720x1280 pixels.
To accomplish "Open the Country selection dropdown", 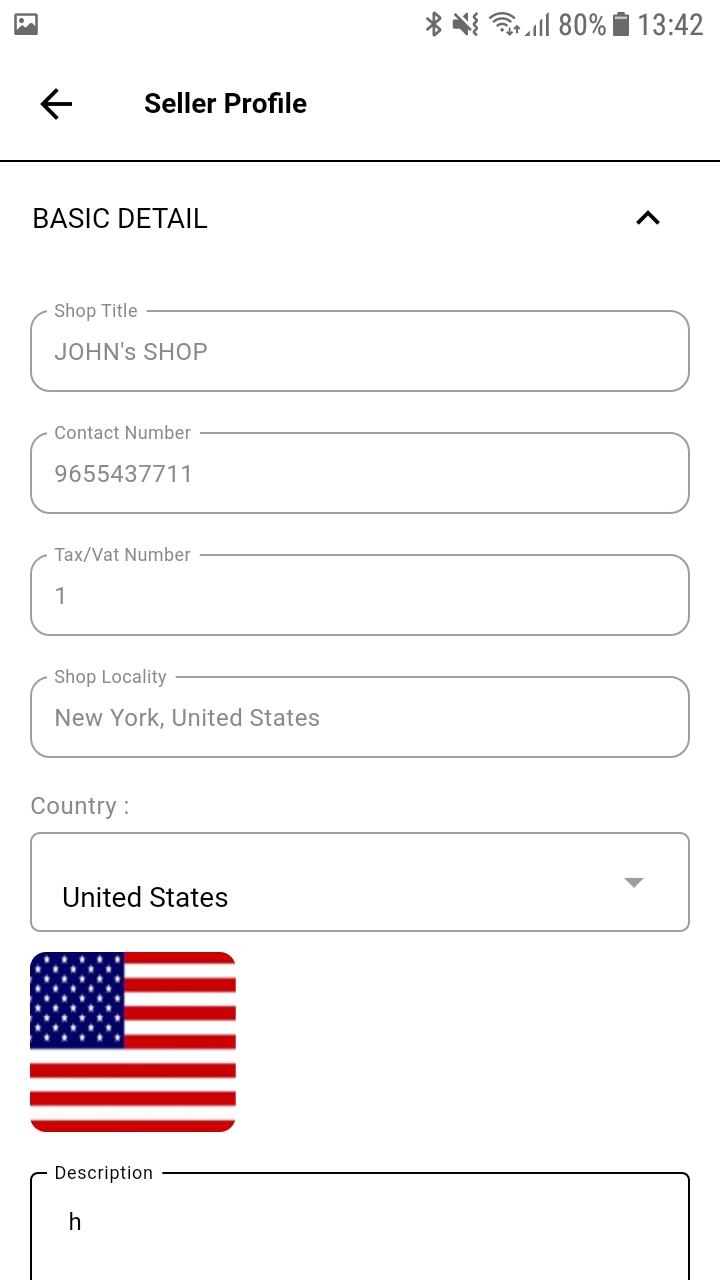I will (x=360, y=881).
